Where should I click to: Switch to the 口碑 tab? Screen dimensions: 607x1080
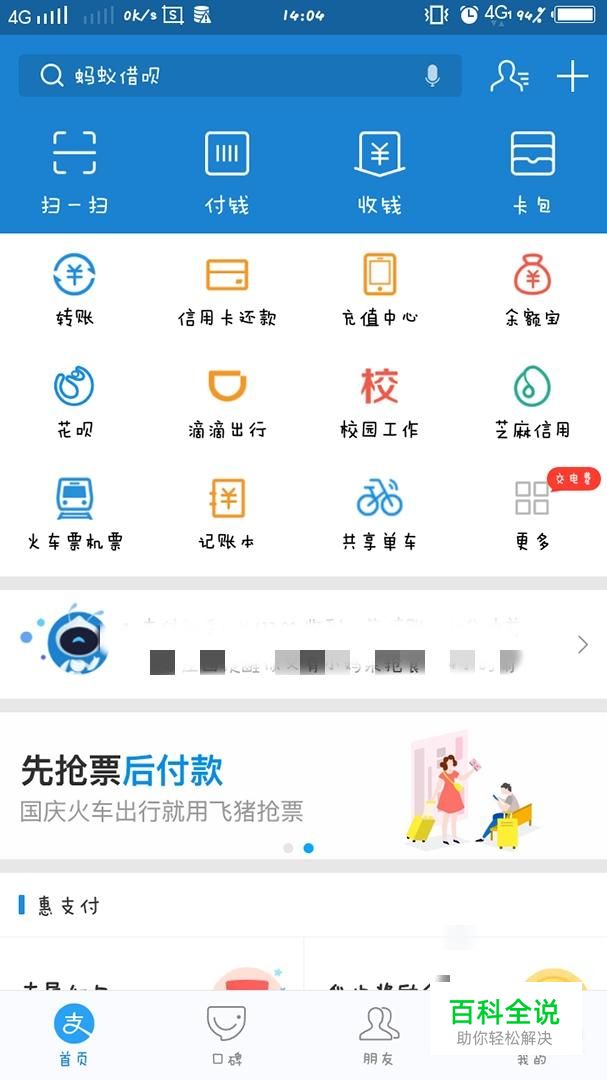(x=227, y=1034)
